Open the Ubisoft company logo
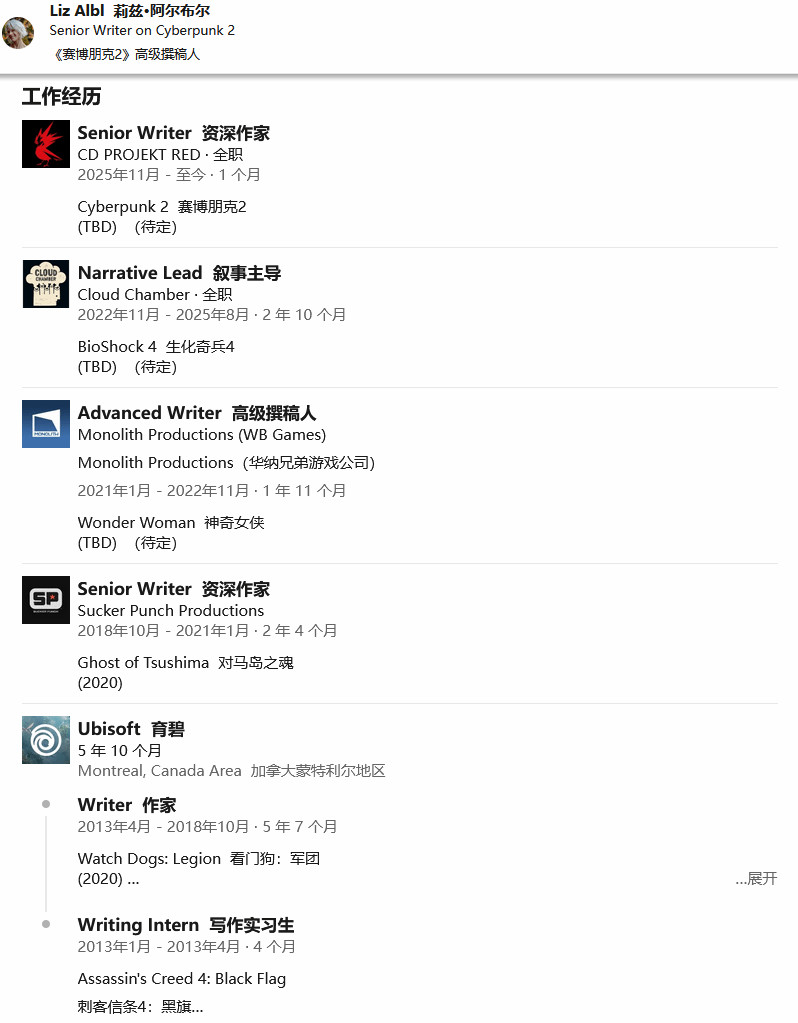 point(46,740)
